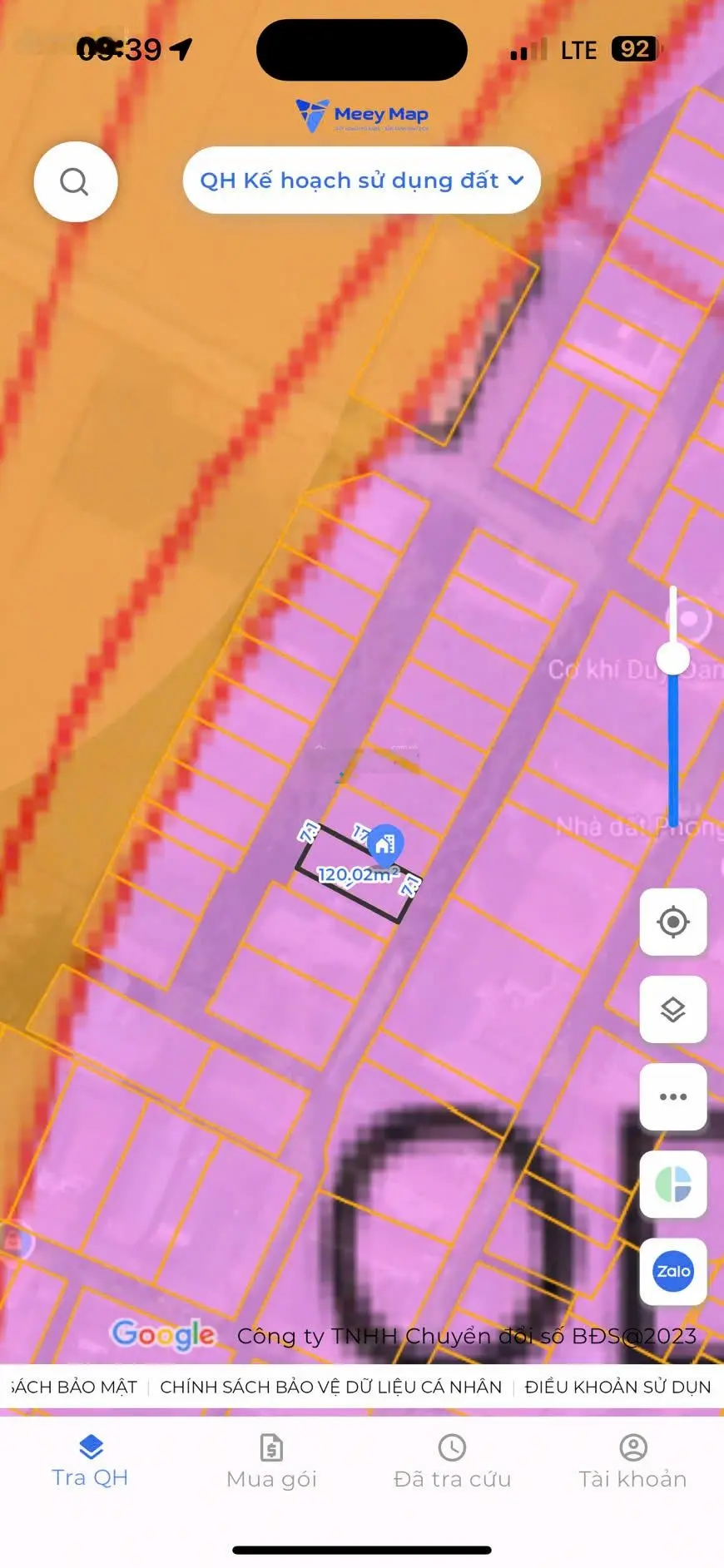Tap the blue house marker on the plot
This screenshot has height=1568, width=724.
pyautogui.click(x=384, y=844)
